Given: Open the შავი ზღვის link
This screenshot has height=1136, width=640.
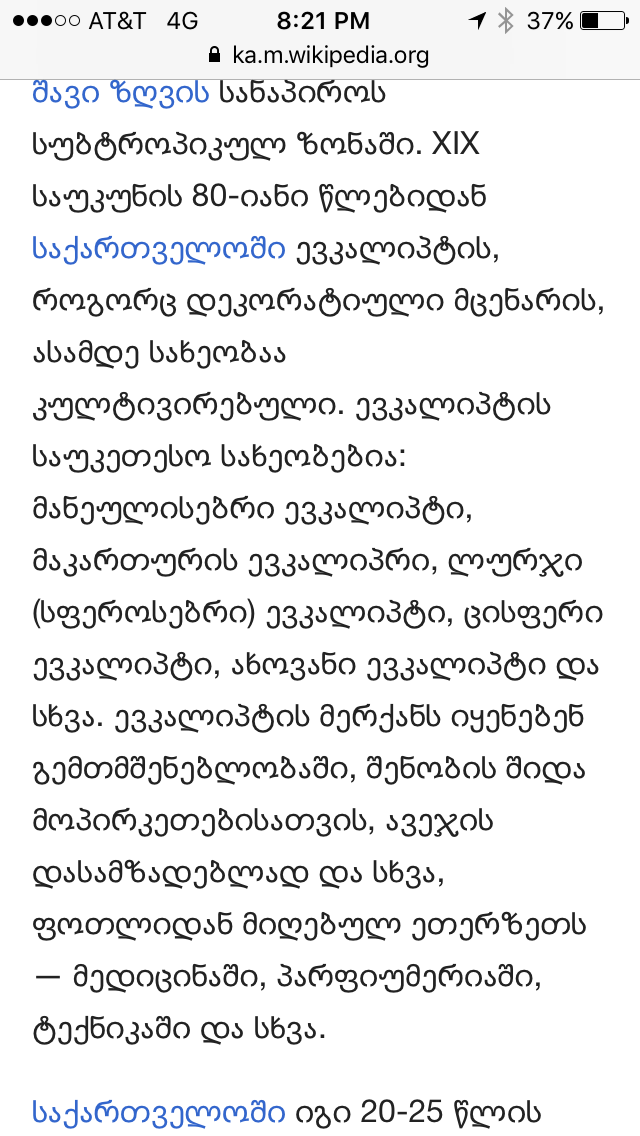Looking at the screenshot, I should click(120, 93).
